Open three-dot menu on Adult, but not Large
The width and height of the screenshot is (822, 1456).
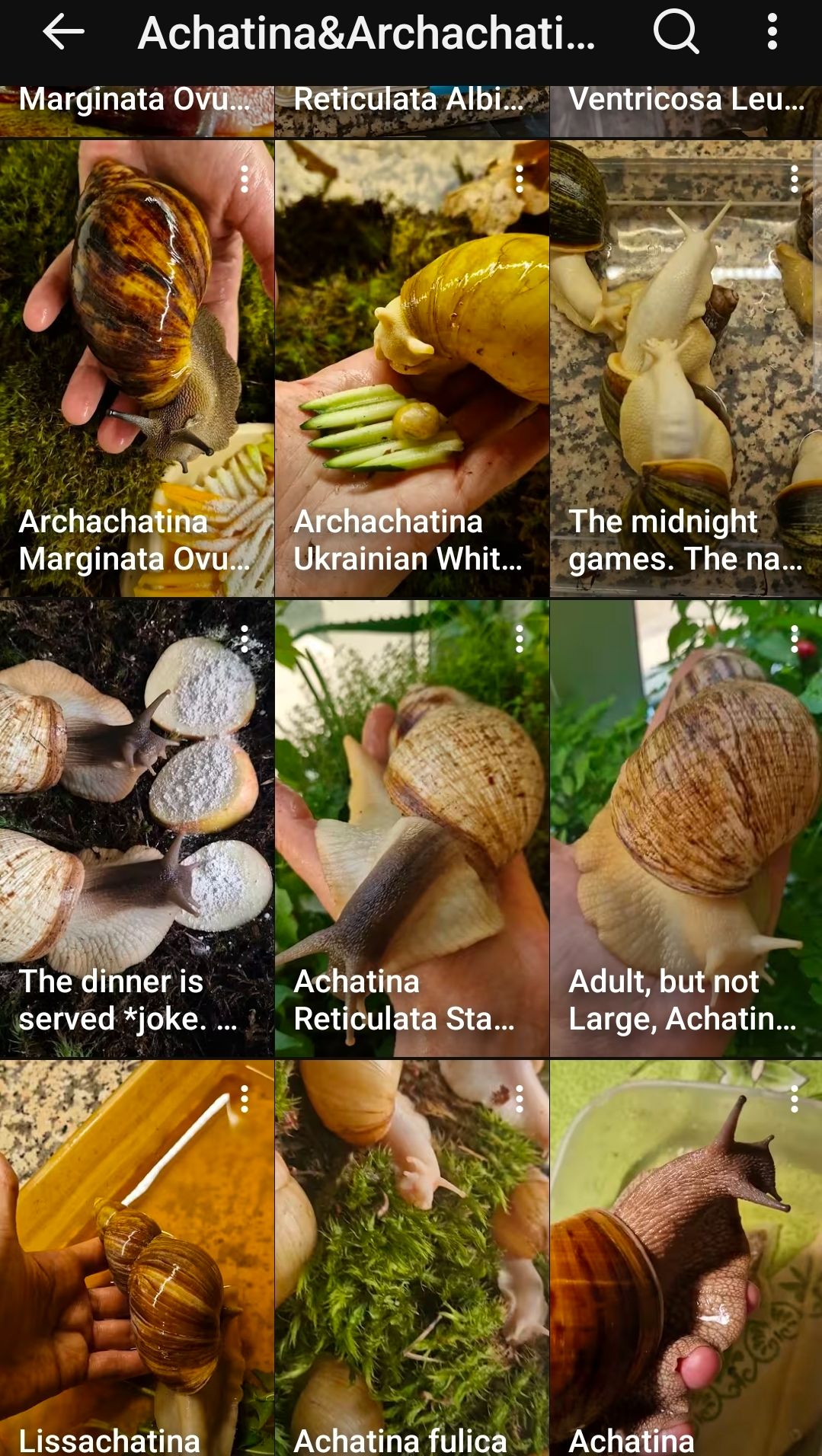click(794, 639)
